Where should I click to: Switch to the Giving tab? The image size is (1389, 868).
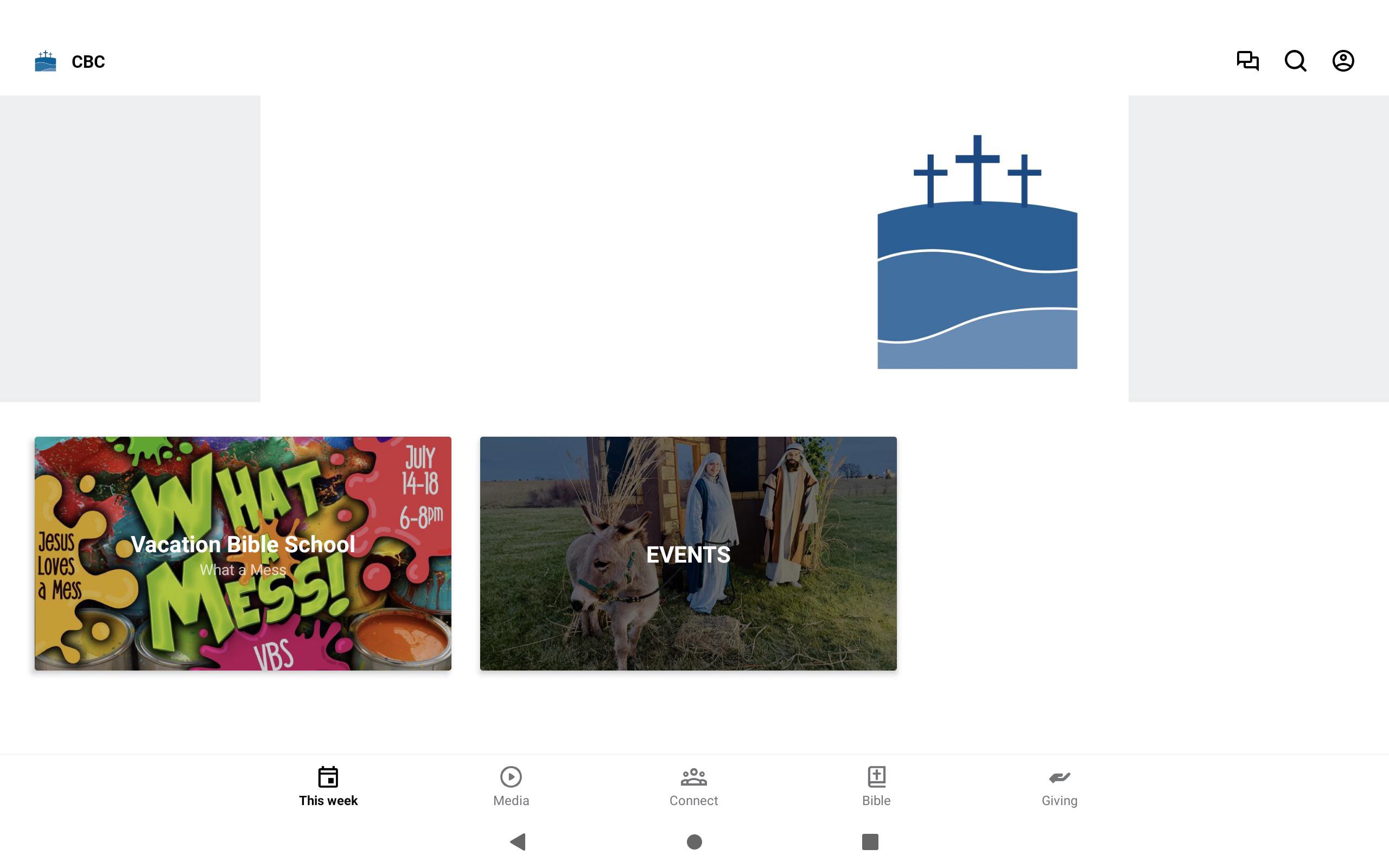point(1059,786)
